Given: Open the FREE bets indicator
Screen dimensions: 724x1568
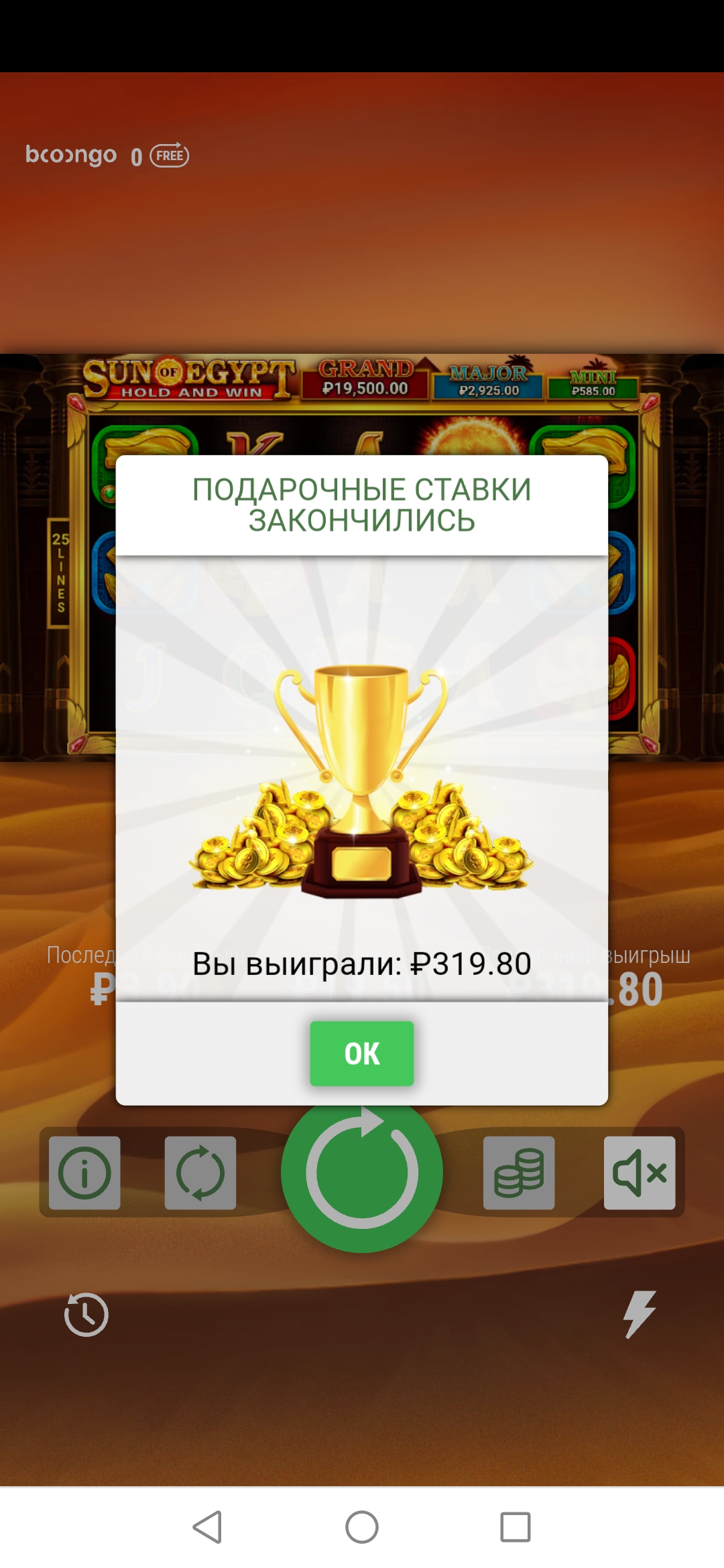Looking at the screenshot, I should point(169,155).
